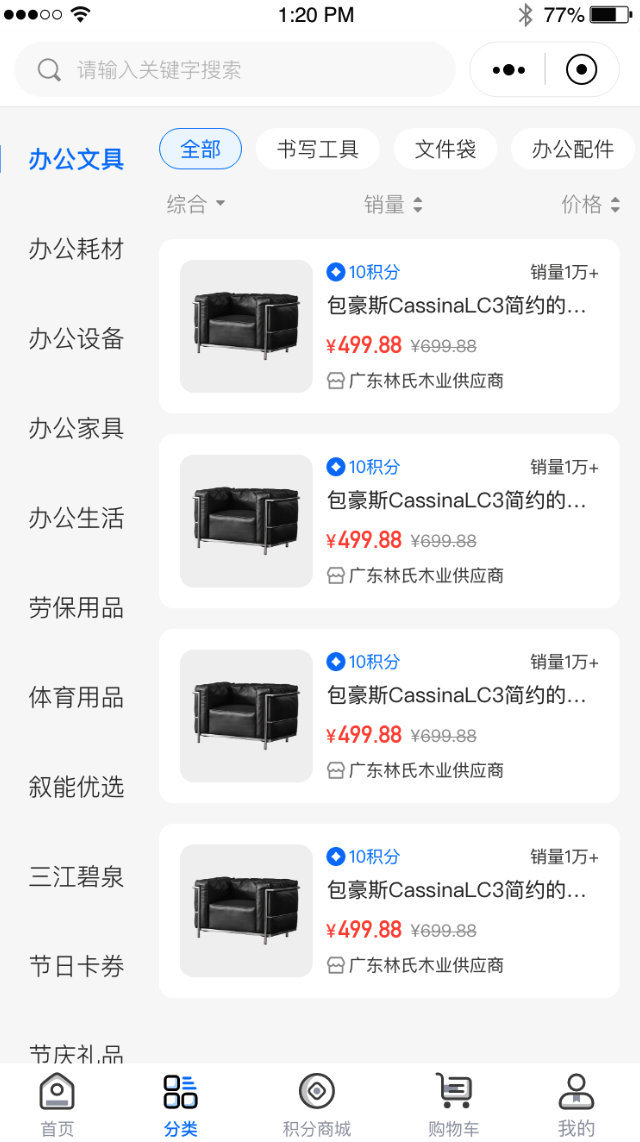Sort products by 价格
Screen dimensions: 640x1142
(590, 205)
